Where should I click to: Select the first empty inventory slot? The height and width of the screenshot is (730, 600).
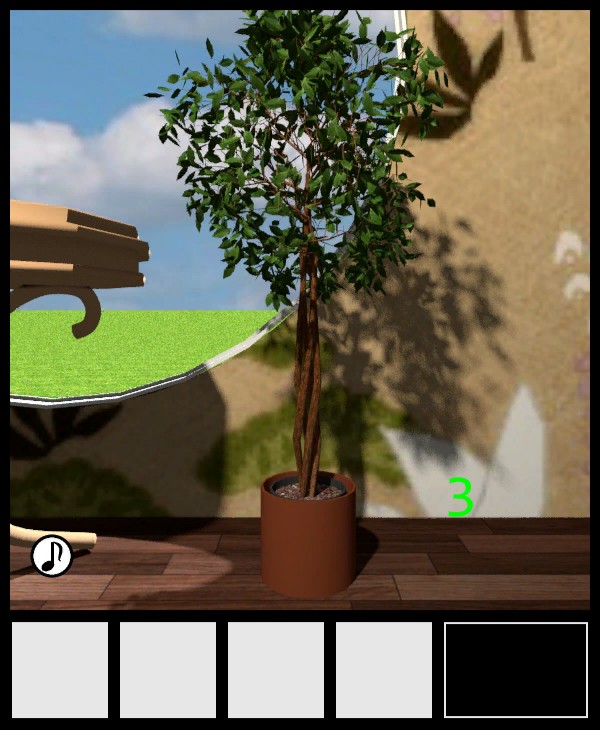pos(60,670)
